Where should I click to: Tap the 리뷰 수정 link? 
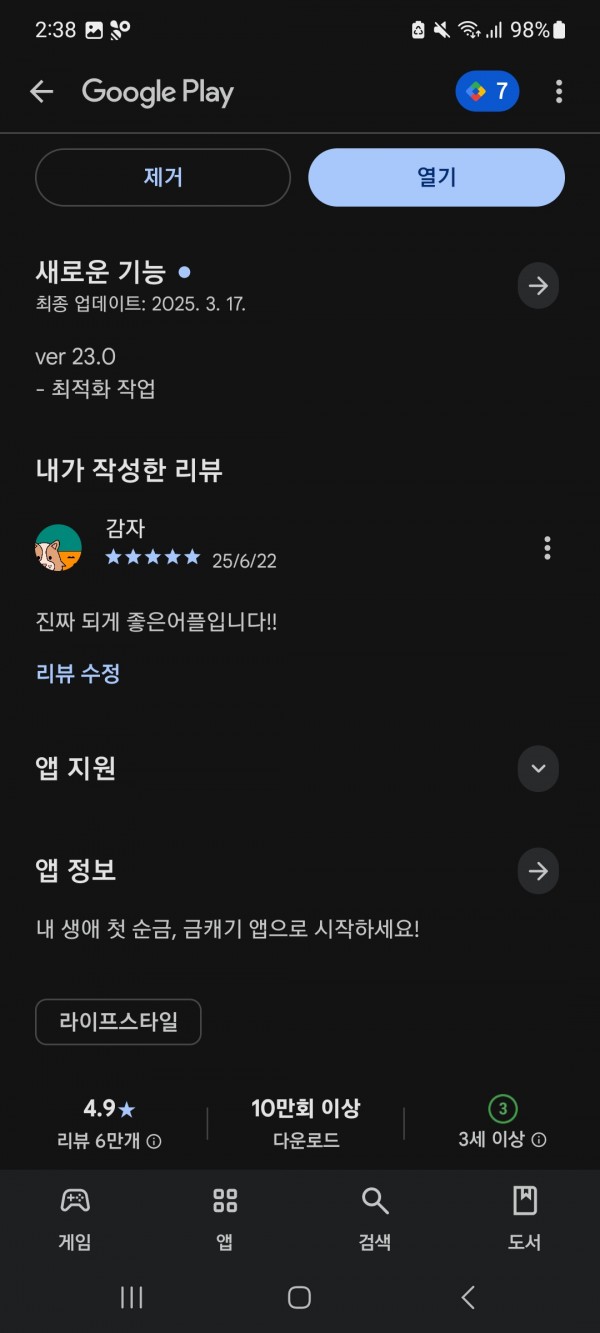(78, 673)
